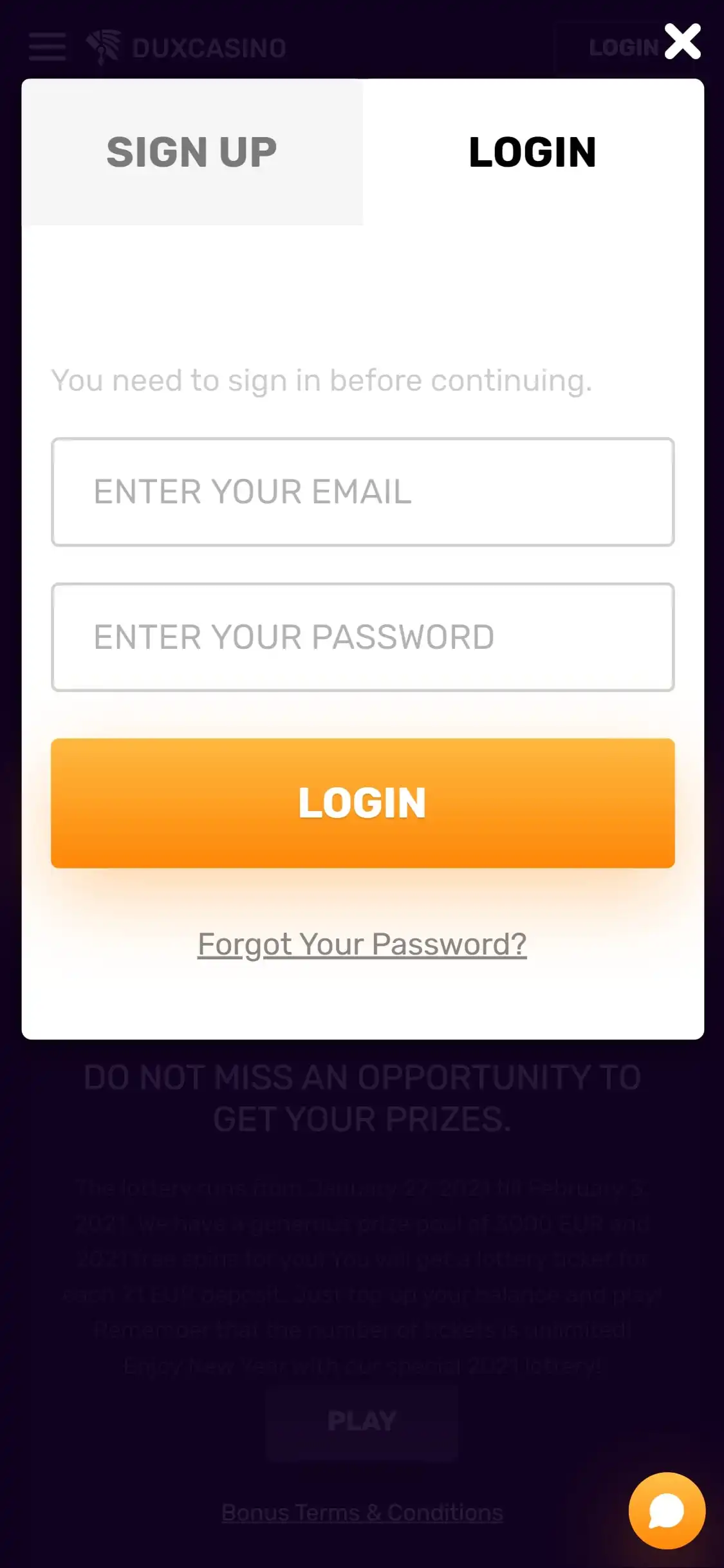Image resolution: width=724 pixels, height=1568 pixels.
Task: Select the Login tab
Action: click(x=533, y=153)
